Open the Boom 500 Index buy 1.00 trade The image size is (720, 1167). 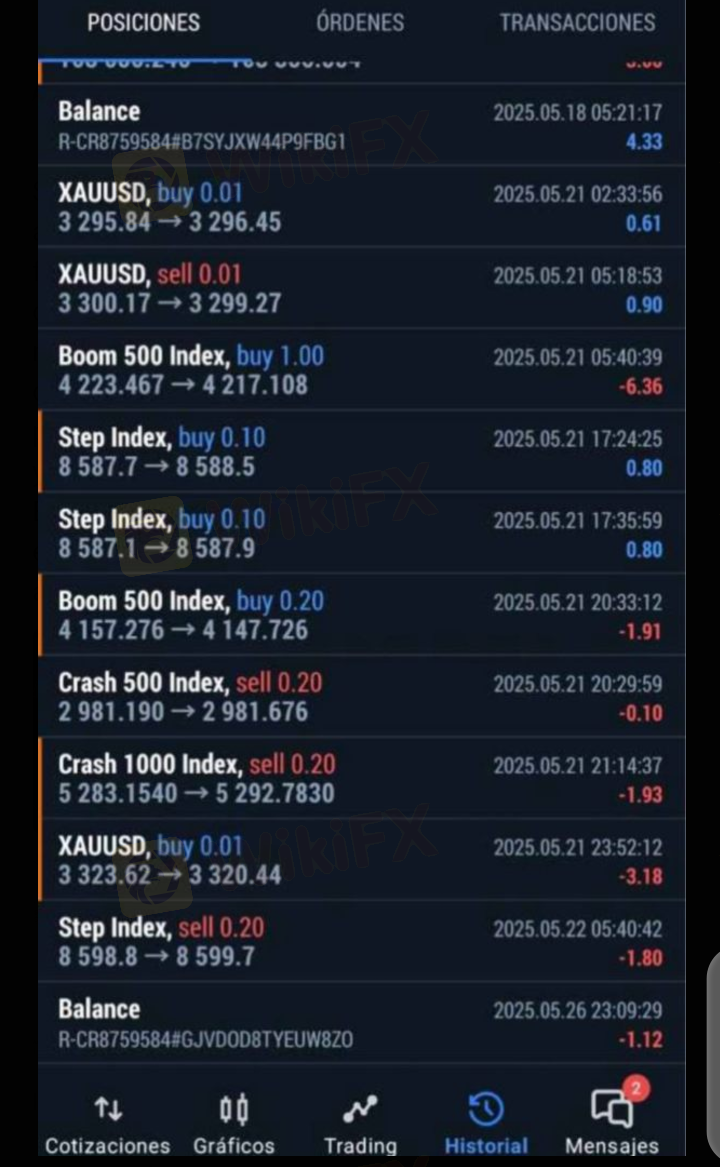[361, 370]
